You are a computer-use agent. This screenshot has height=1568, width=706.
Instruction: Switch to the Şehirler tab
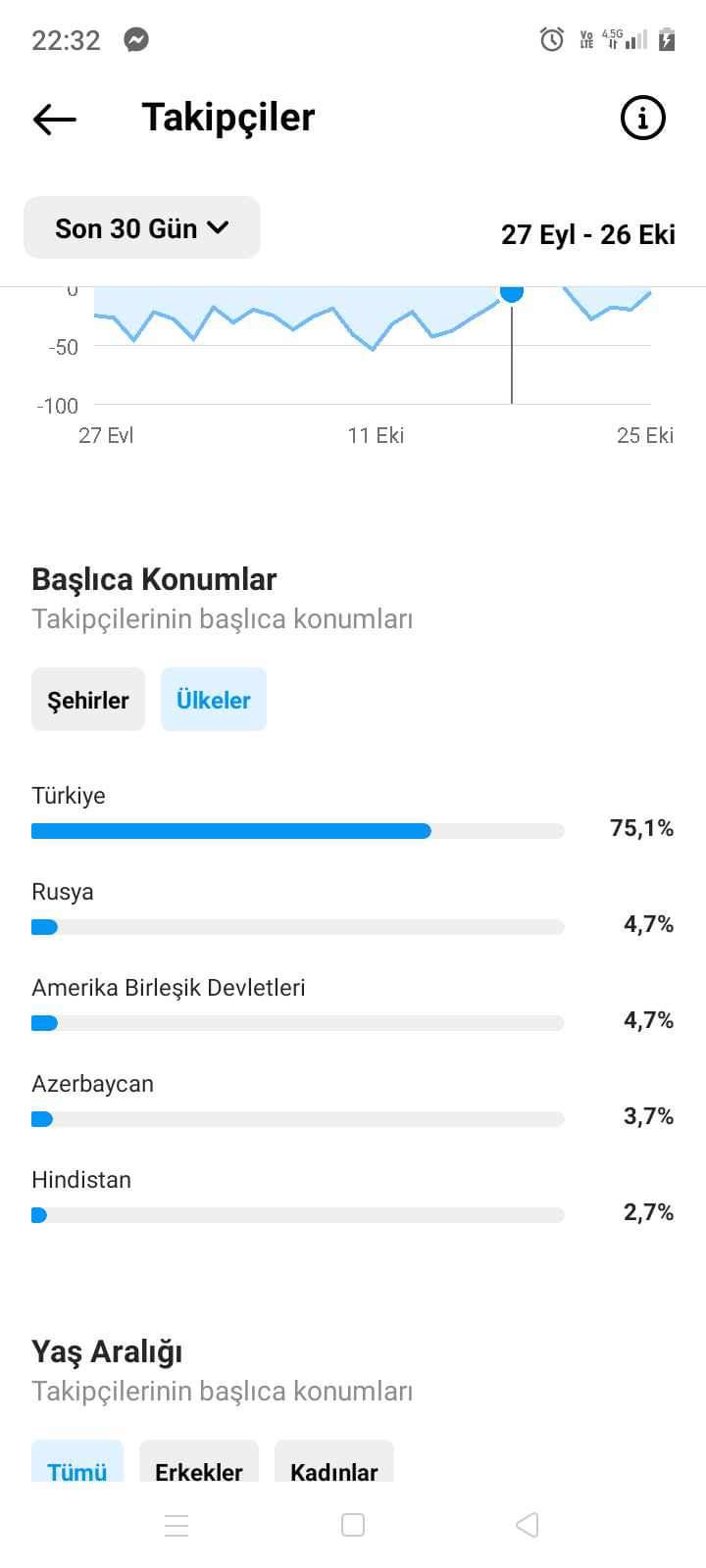pyautogui.click(x=88, y=700)
